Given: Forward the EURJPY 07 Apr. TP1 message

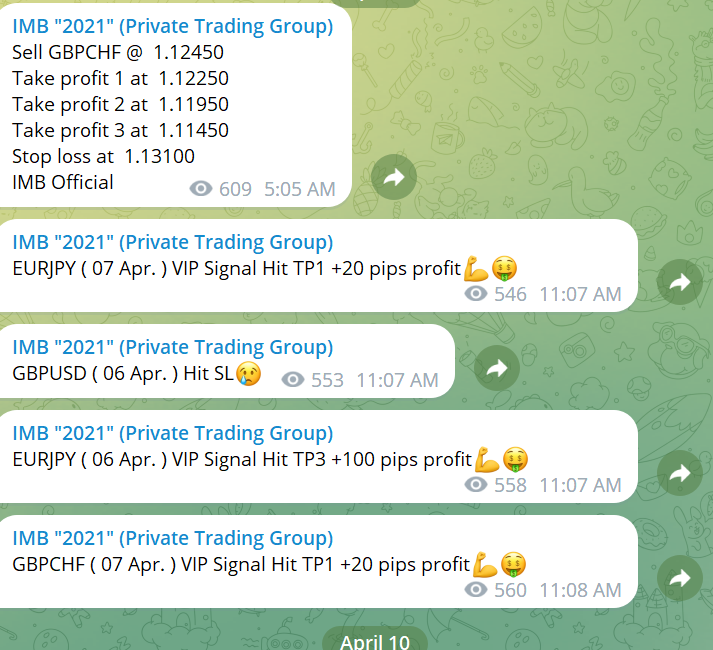Looking at the screenshot, I should (x=679, y=283).
